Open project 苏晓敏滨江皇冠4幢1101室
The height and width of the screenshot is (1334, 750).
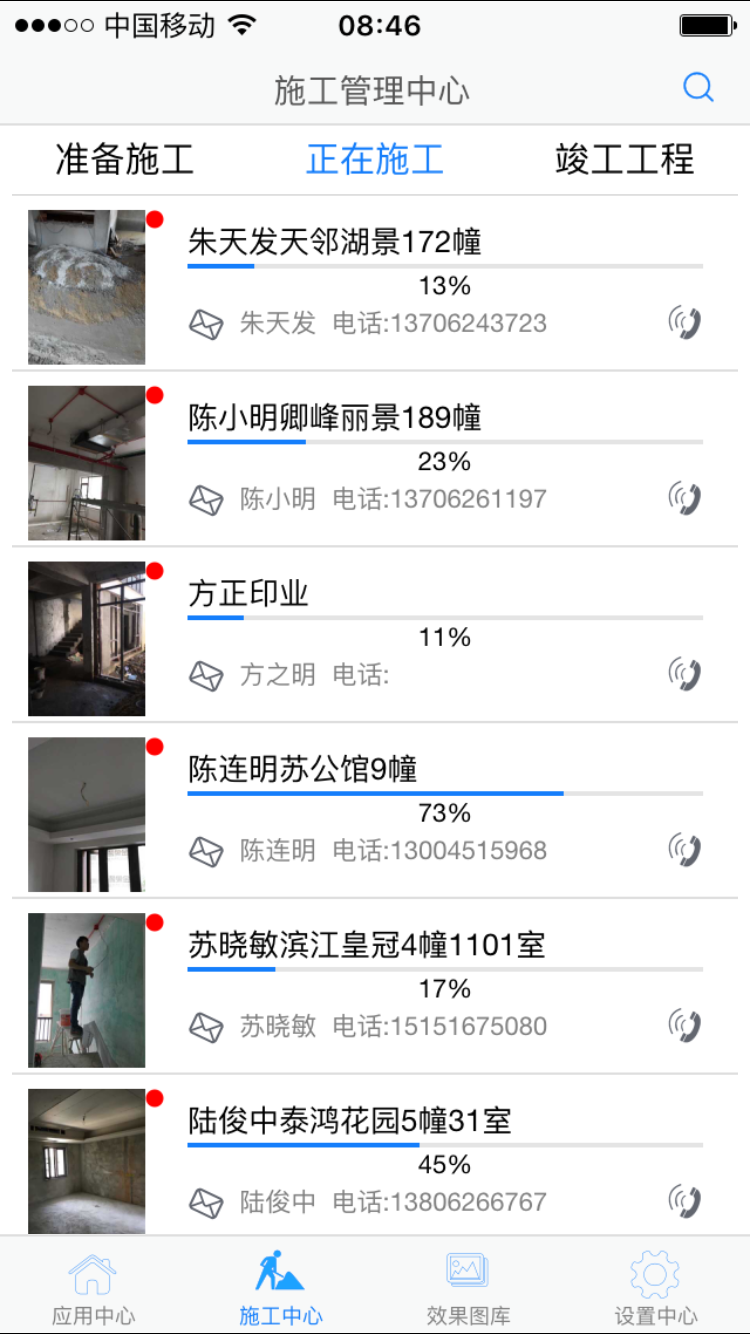[367, 945]
